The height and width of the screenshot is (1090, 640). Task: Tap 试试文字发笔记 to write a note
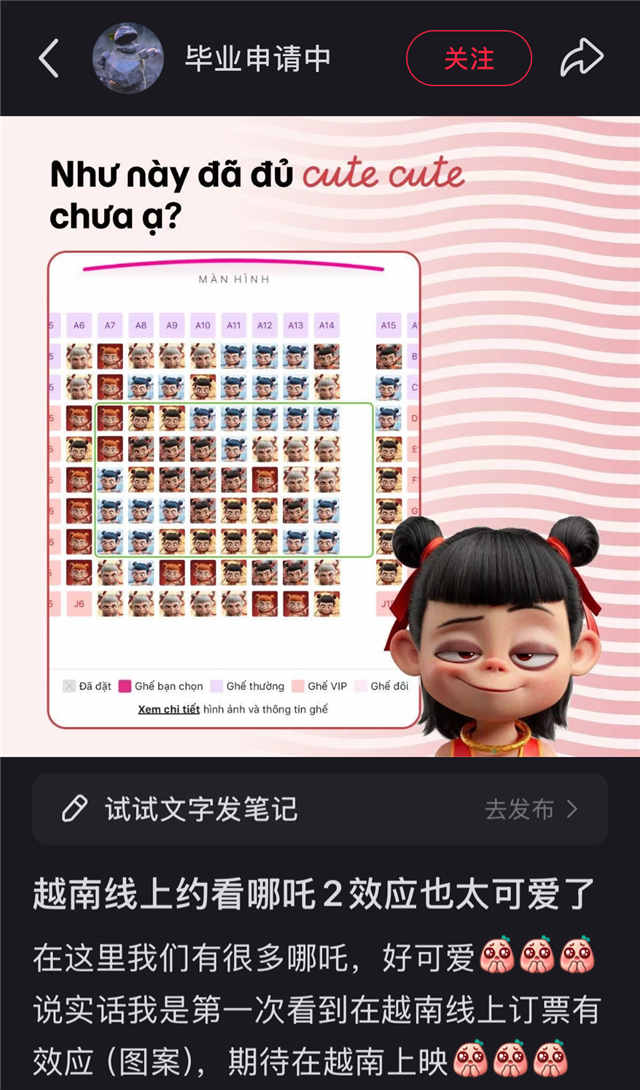point(200,809)
